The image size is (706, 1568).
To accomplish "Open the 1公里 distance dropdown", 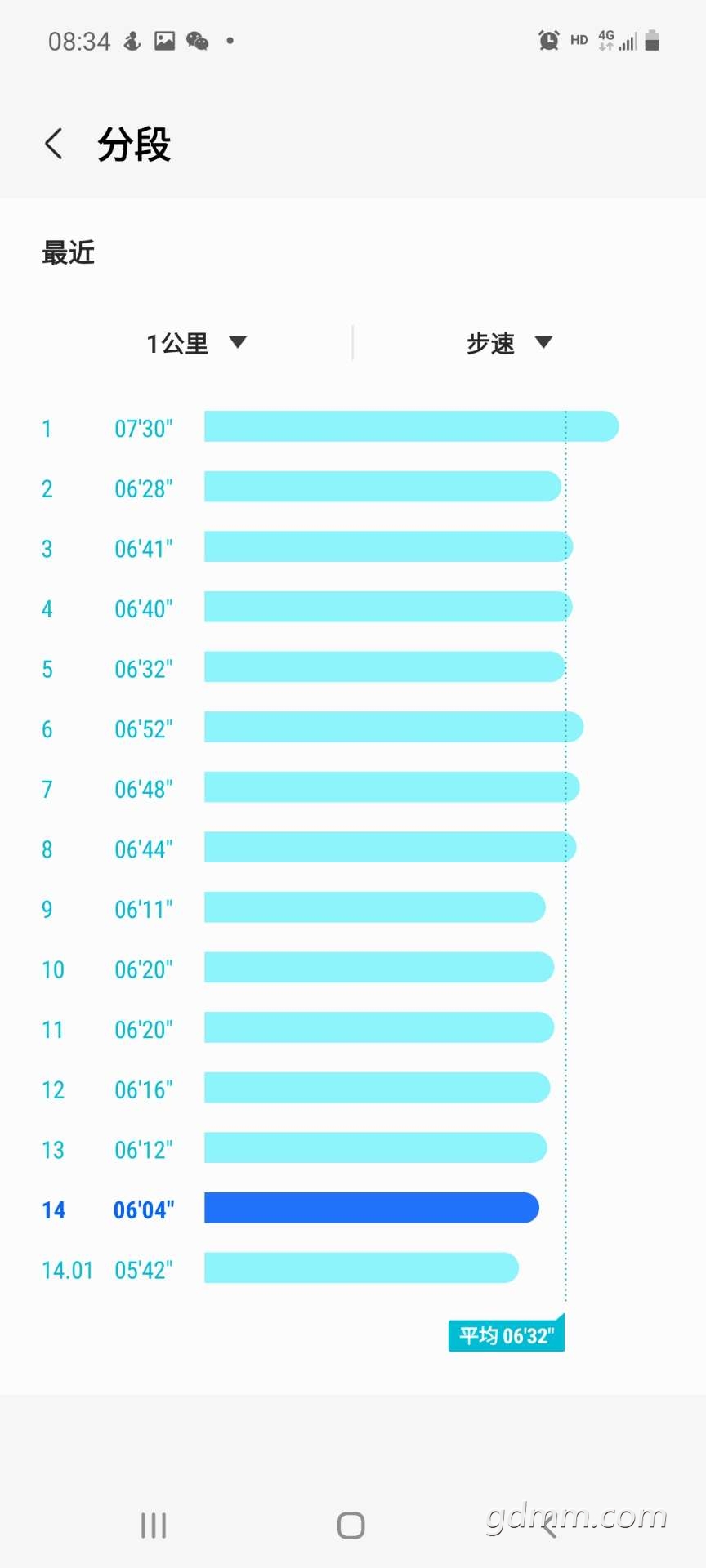I will [x=196, y=343].
